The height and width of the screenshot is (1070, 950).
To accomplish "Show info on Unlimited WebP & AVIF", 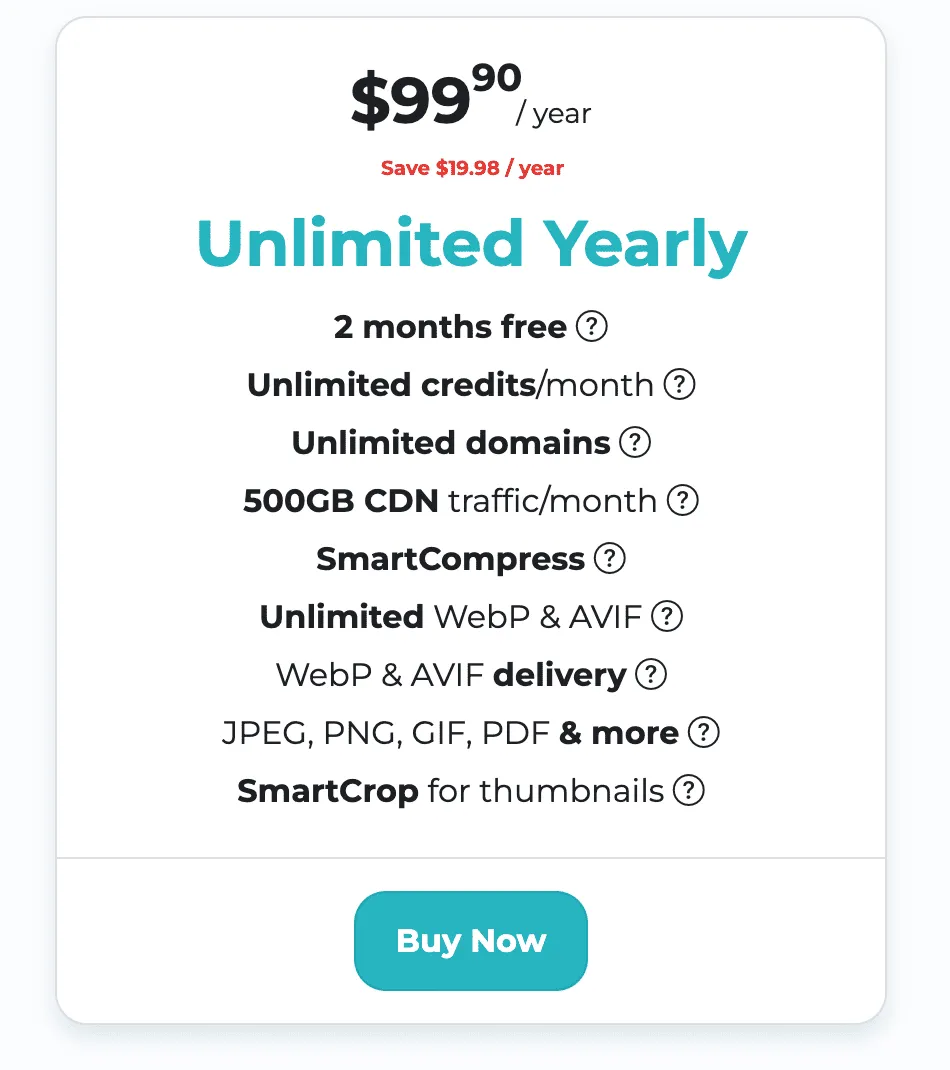I will click(x=667, y=616).
